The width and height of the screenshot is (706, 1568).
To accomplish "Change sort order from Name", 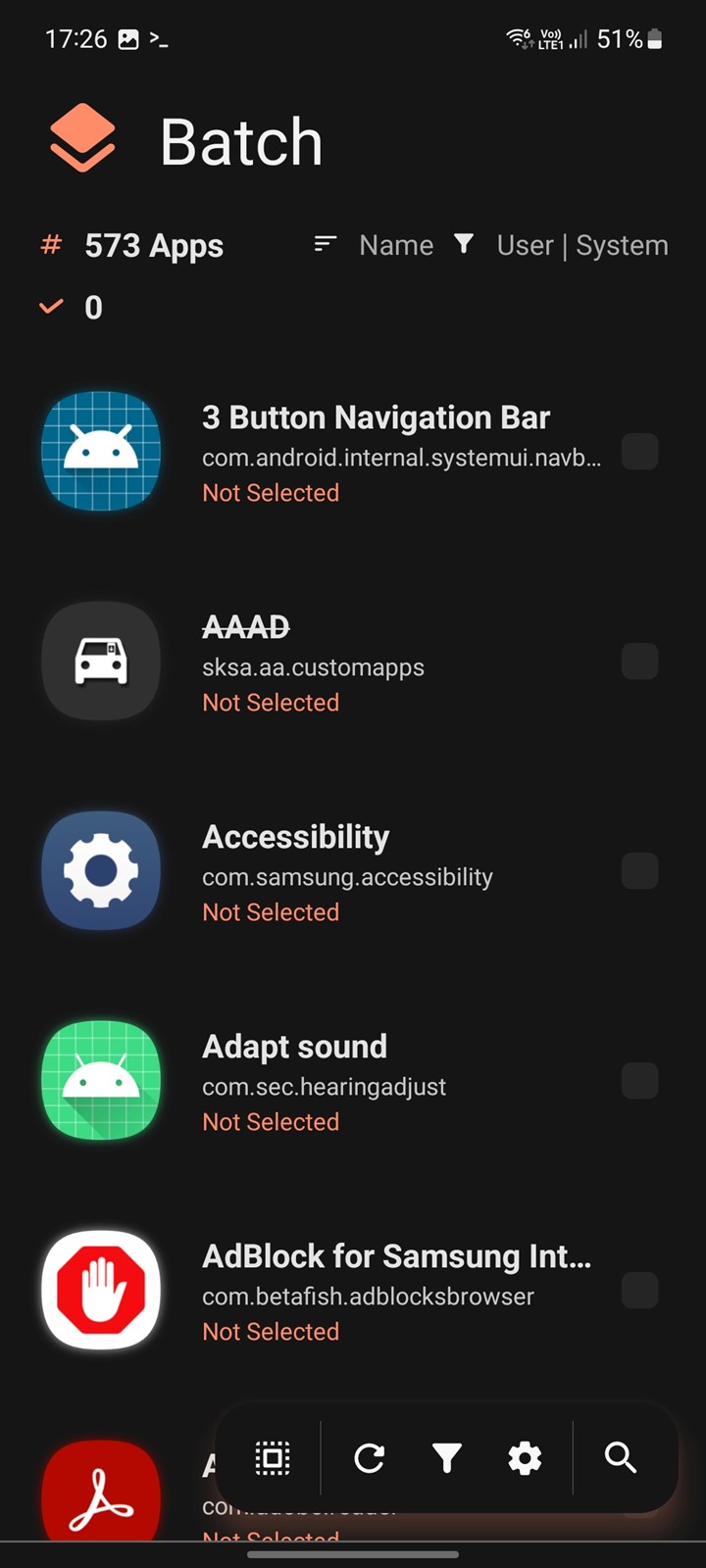I will 374,245.
